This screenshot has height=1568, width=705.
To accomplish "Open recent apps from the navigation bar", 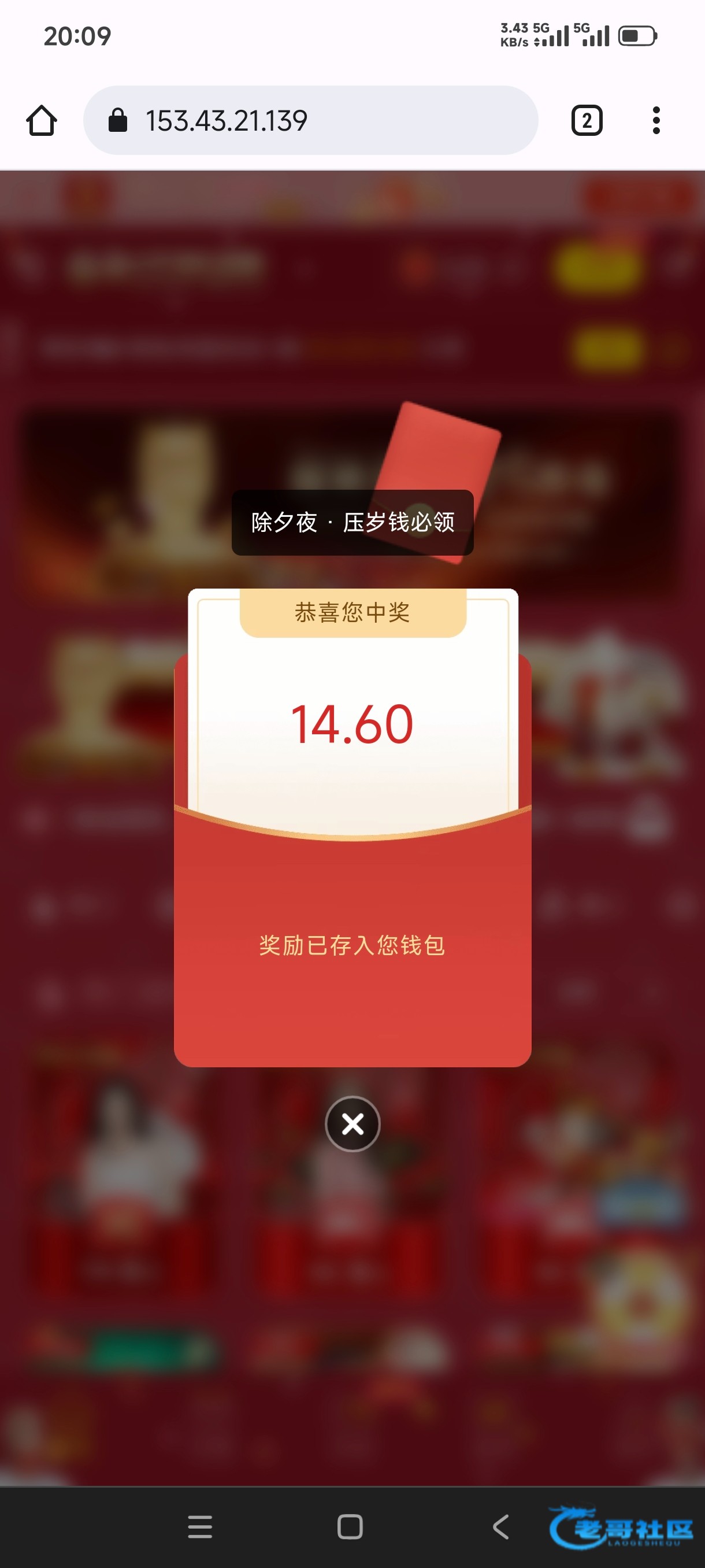I will click(199, 1526).
